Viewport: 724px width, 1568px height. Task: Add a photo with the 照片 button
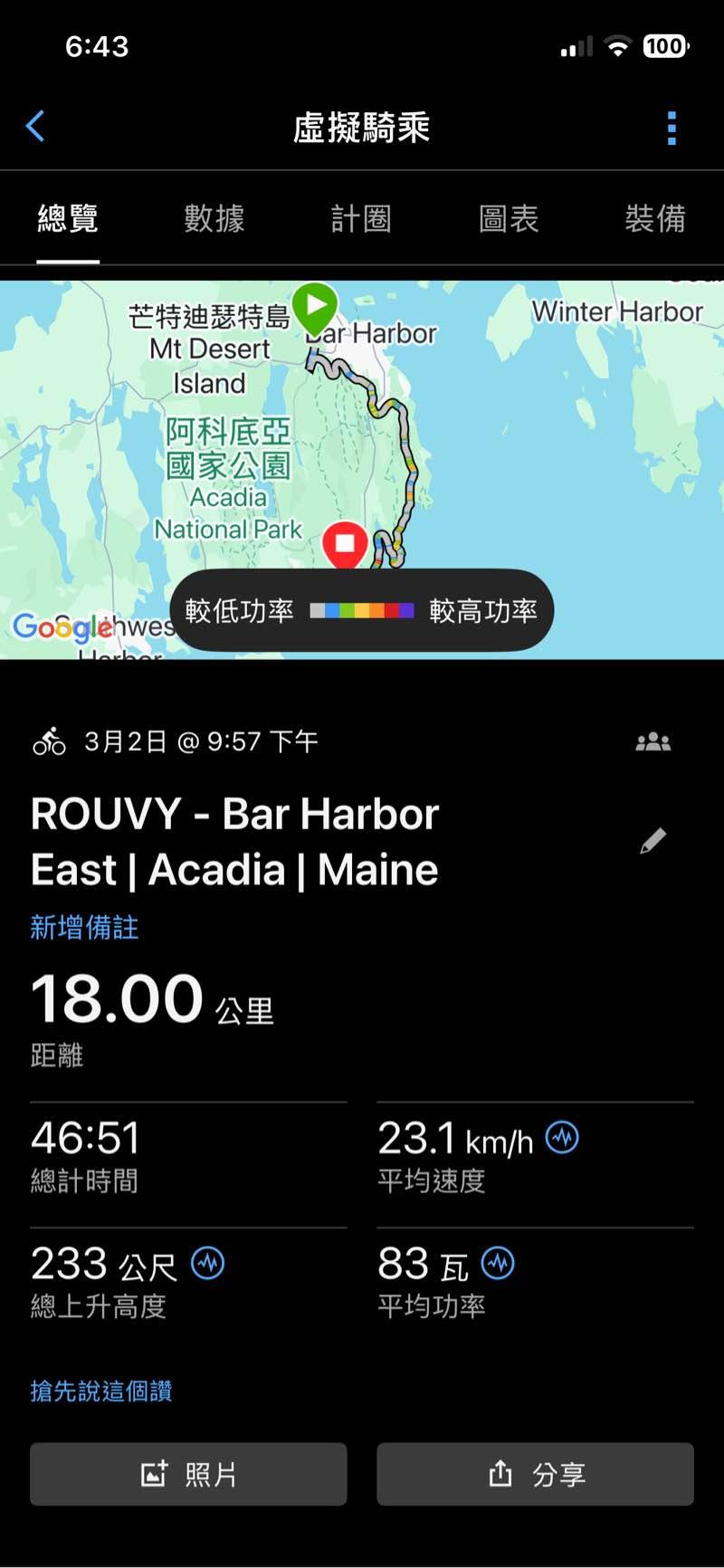point(188,1475)
